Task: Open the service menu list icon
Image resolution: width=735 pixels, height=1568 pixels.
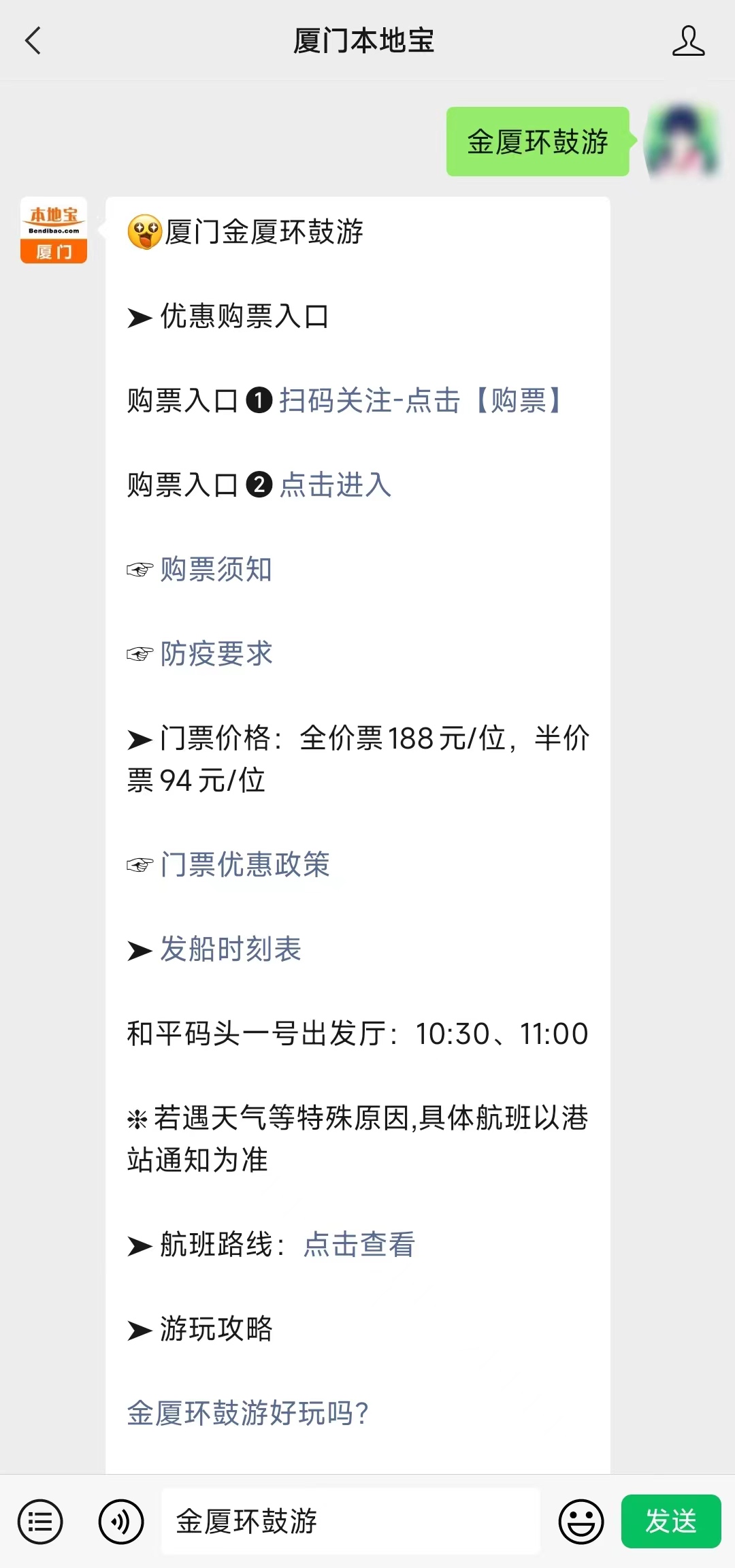Action: (40, 1521)
